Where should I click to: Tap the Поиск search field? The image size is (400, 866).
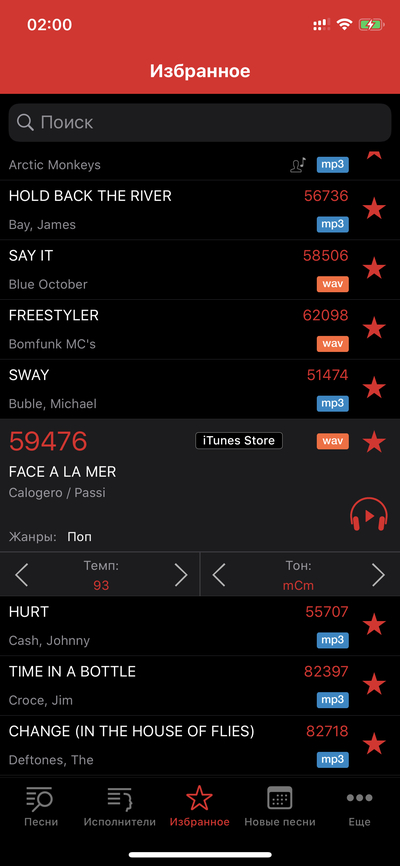click(x=200, y=122)
